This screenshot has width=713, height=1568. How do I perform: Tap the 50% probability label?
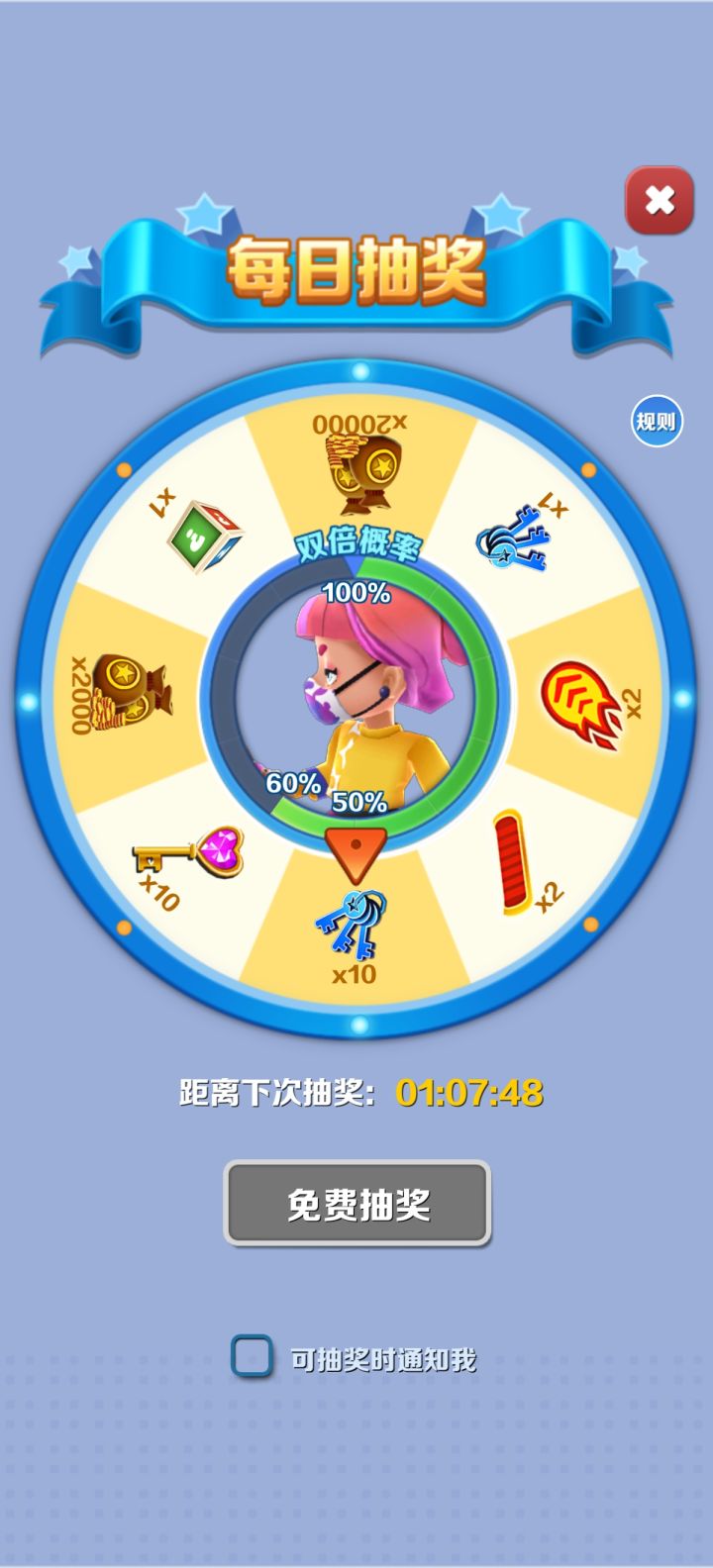coord(358,802)
